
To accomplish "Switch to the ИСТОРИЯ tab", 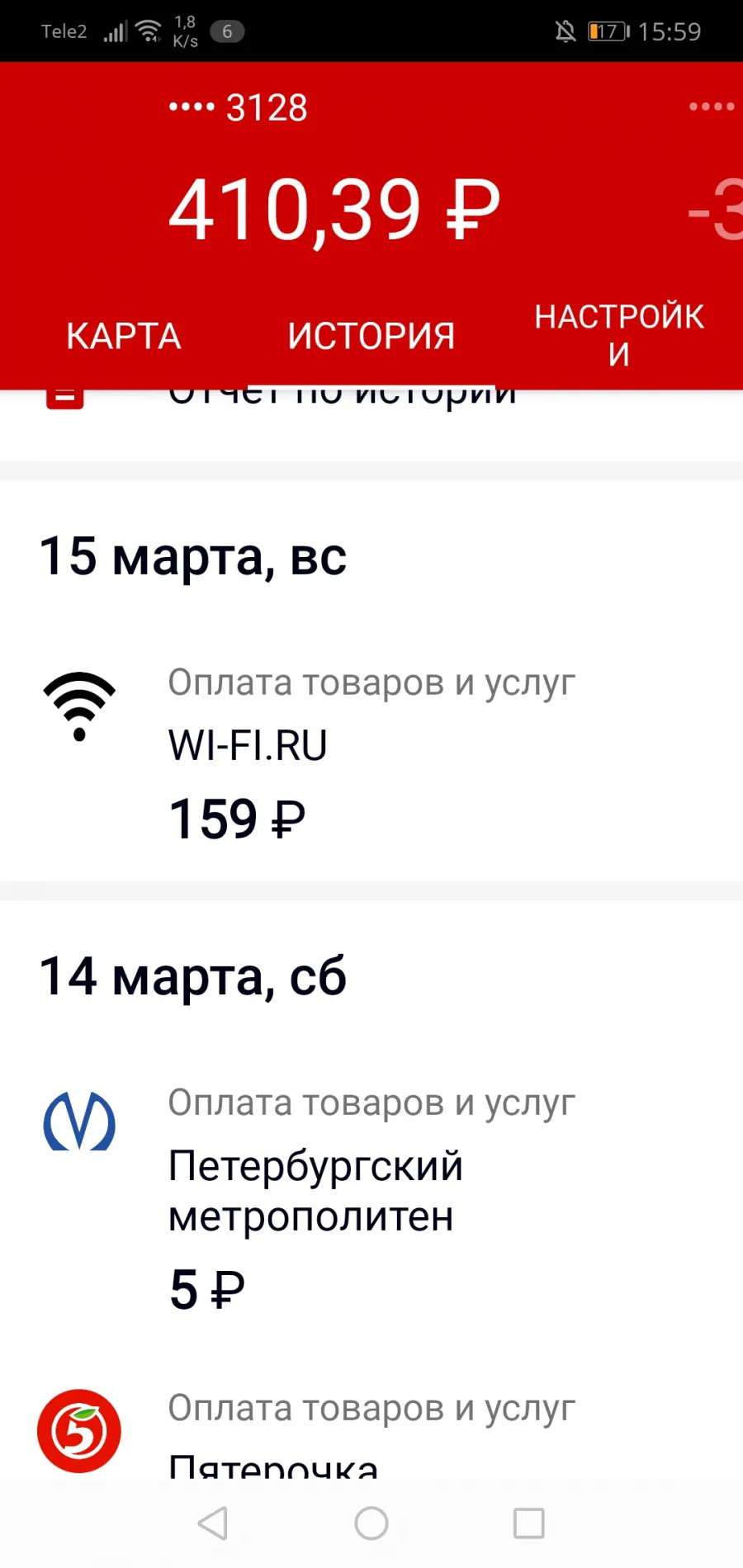I will [371, 336].
